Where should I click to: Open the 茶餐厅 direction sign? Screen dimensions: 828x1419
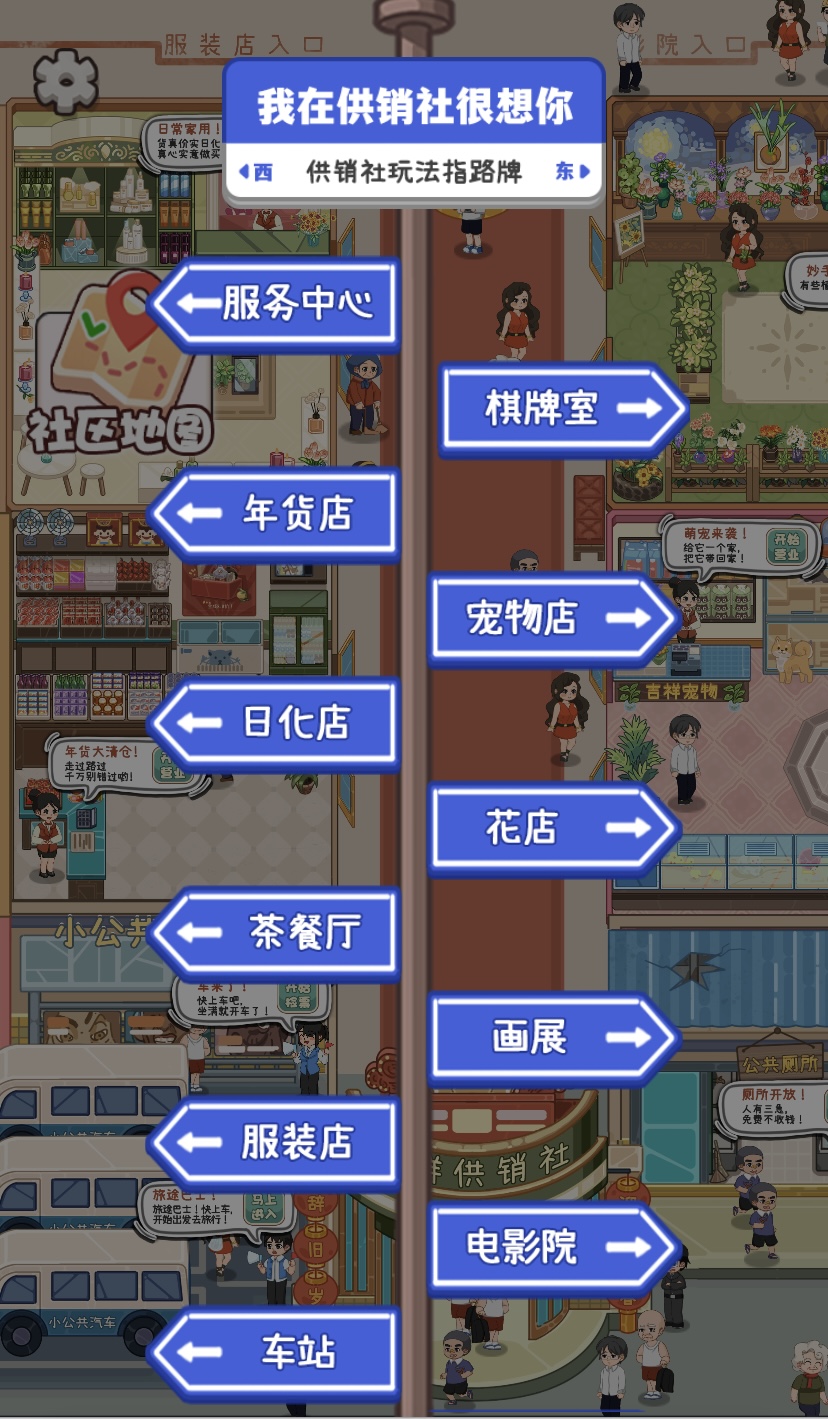click(x=277, y=933)
